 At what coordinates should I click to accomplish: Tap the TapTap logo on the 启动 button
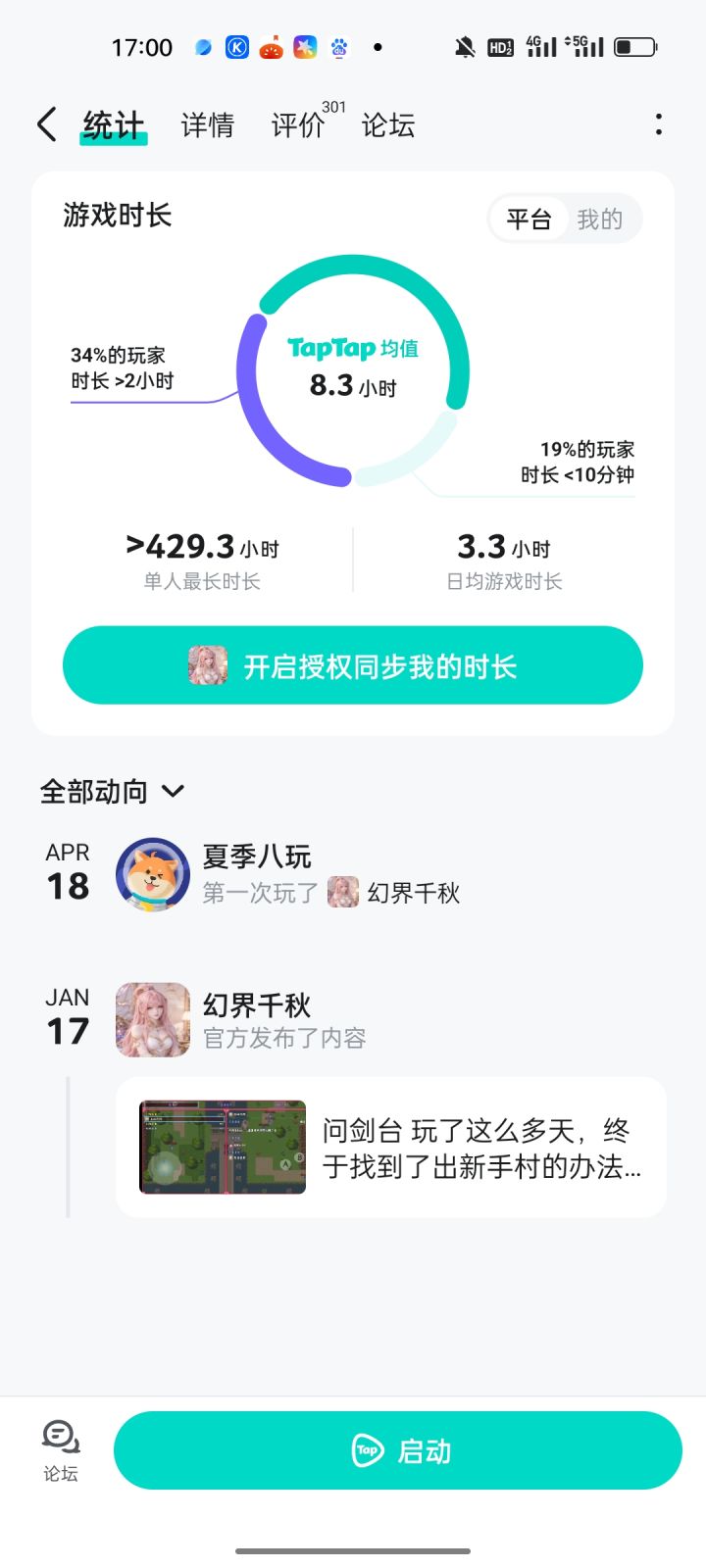click(364, 1450)
